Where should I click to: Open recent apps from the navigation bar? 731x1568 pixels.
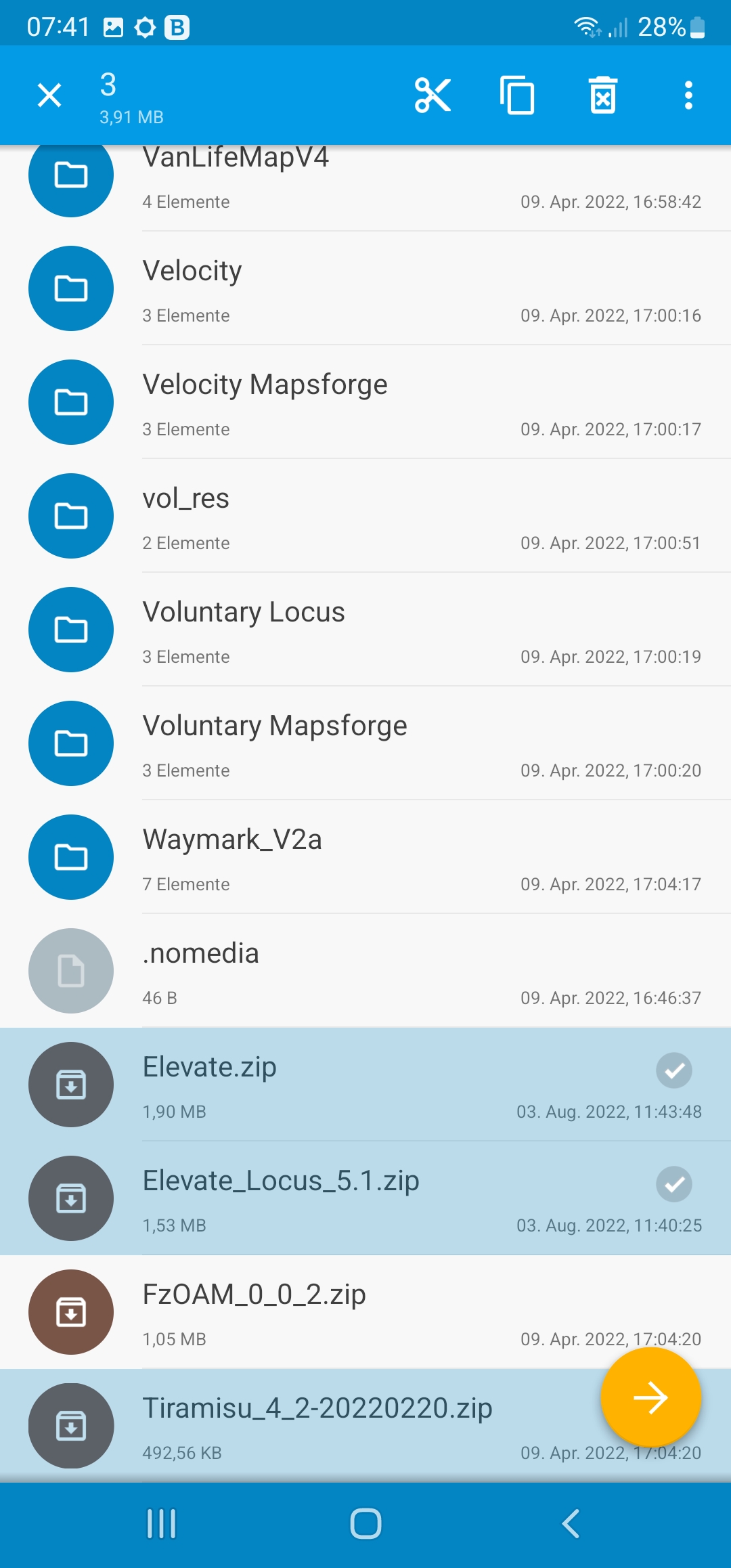161,1524
